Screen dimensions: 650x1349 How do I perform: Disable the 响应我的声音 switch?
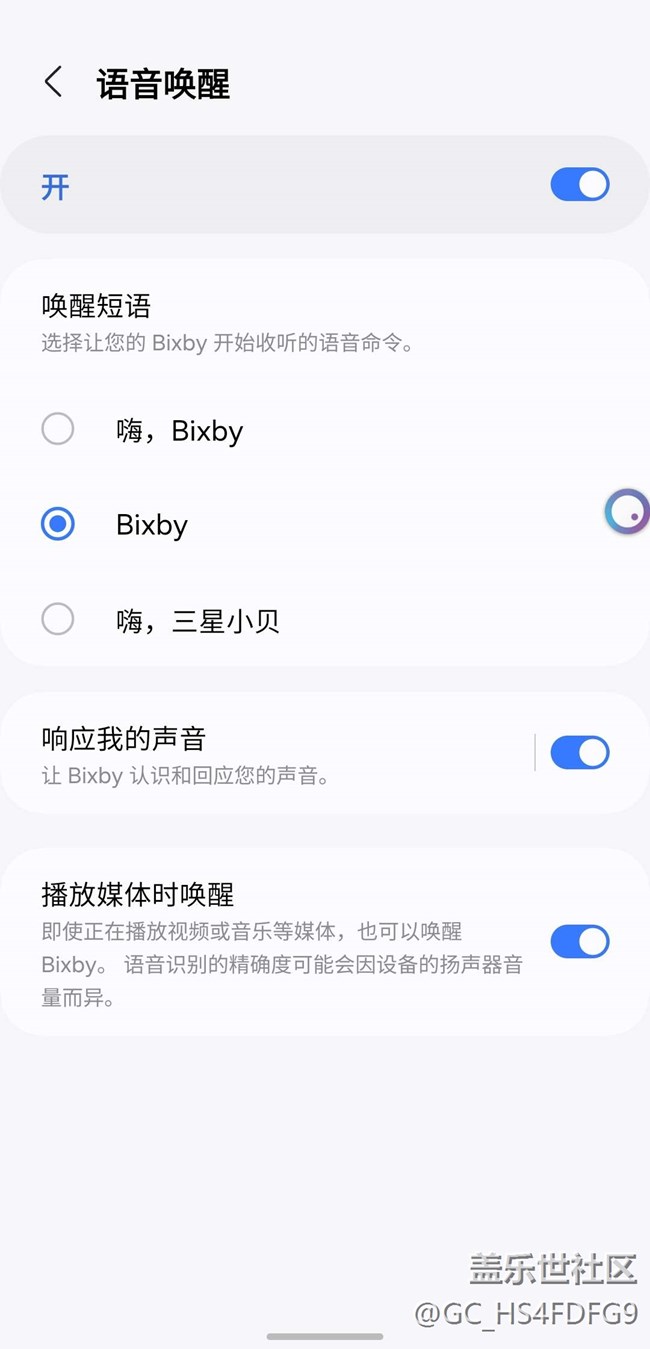[579, 753]
